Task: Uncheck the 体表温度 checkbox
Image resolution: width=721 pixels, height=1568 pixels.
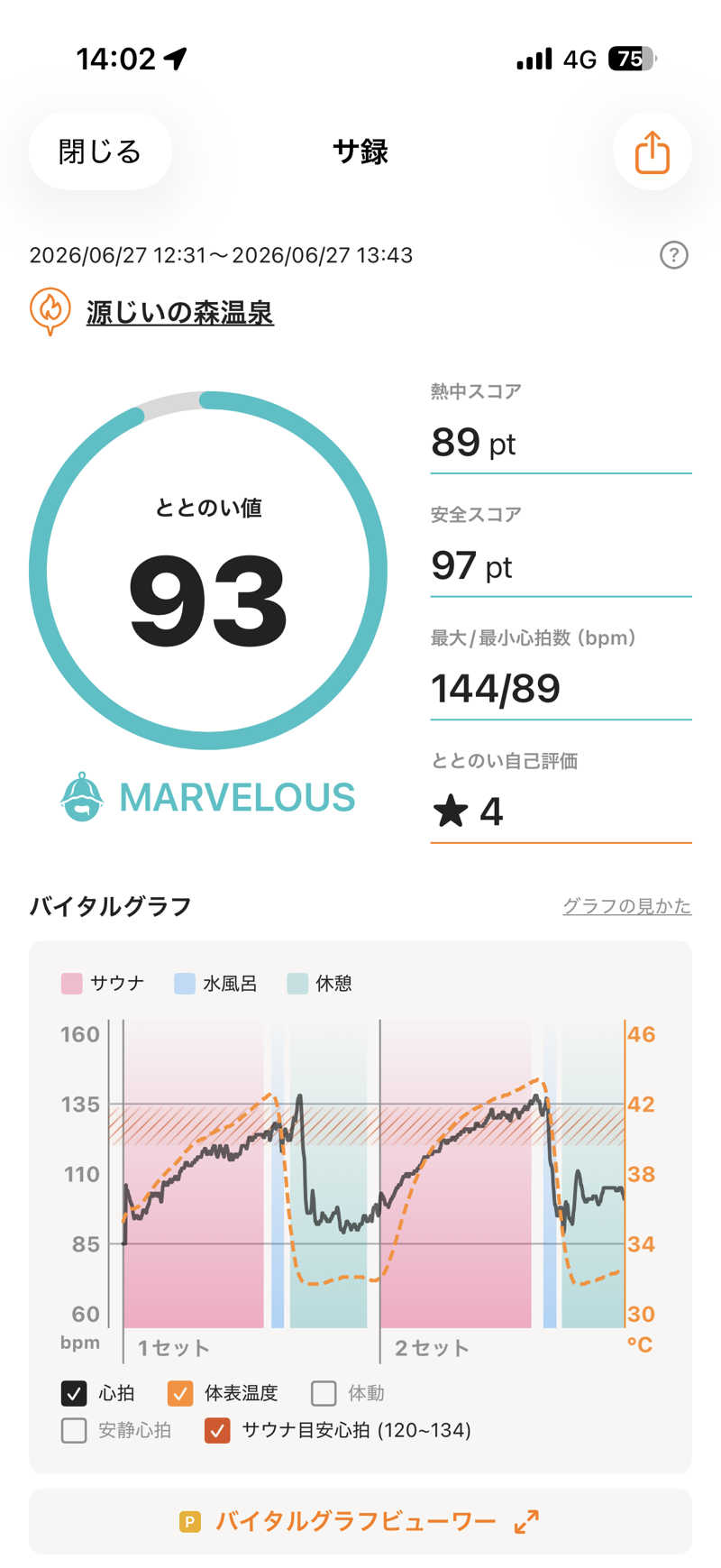Action: point(180,1393)
